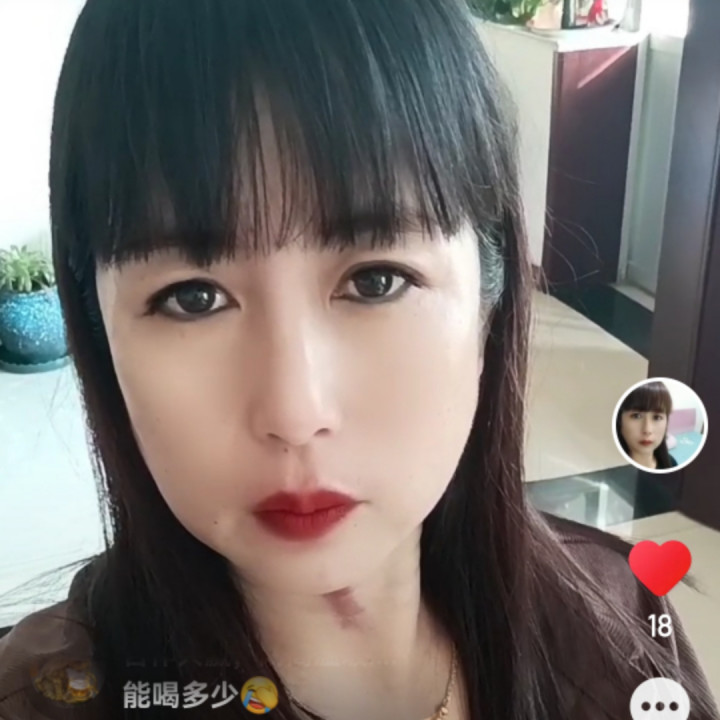Open the creator's profile avatar
The image size is (720, 720).
pos(659,425)
